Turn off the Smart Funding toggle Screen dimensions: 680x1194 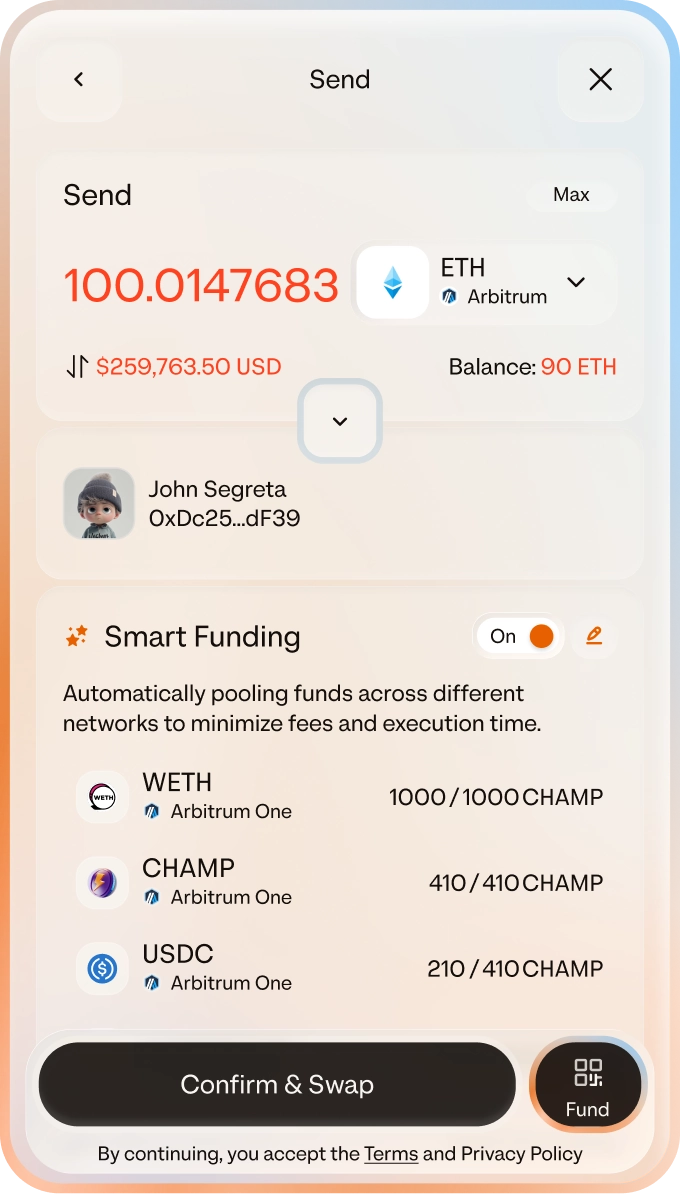520,637
